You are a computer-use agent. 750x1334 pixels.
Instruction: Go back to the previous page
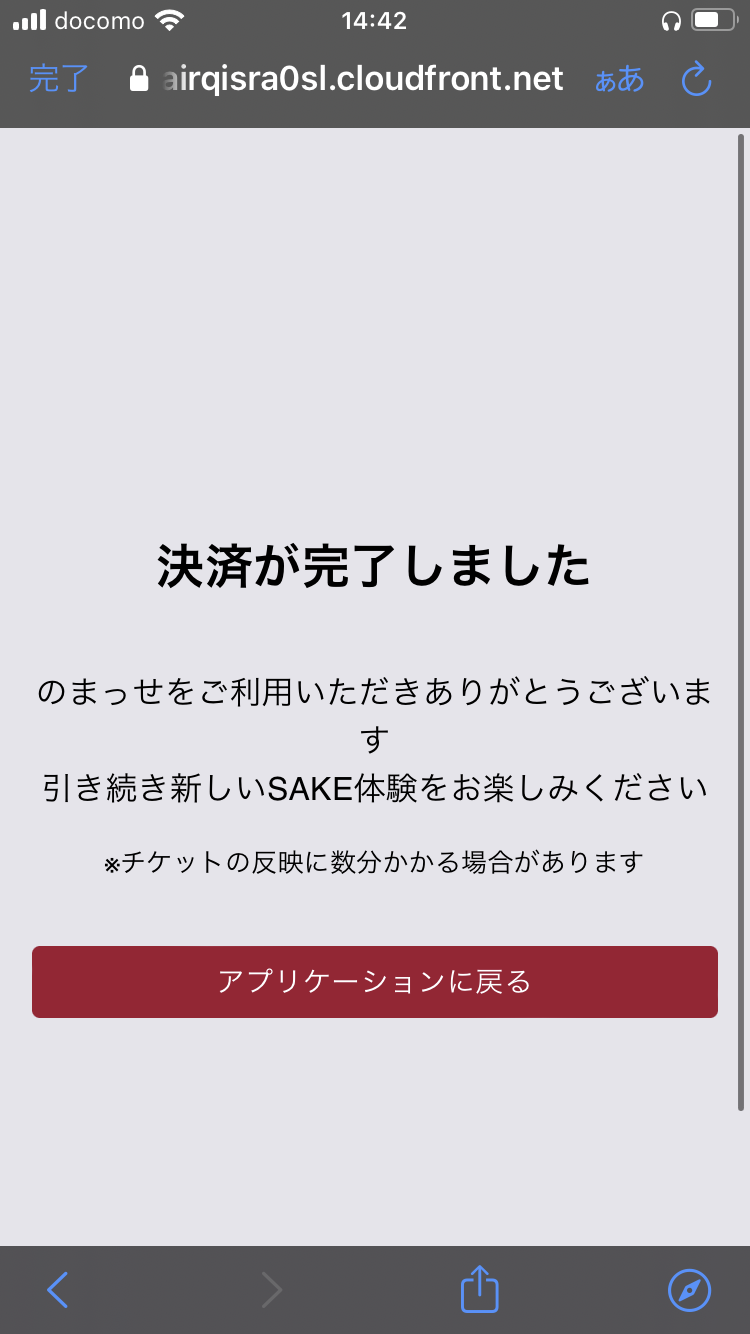click(58, 1290)
